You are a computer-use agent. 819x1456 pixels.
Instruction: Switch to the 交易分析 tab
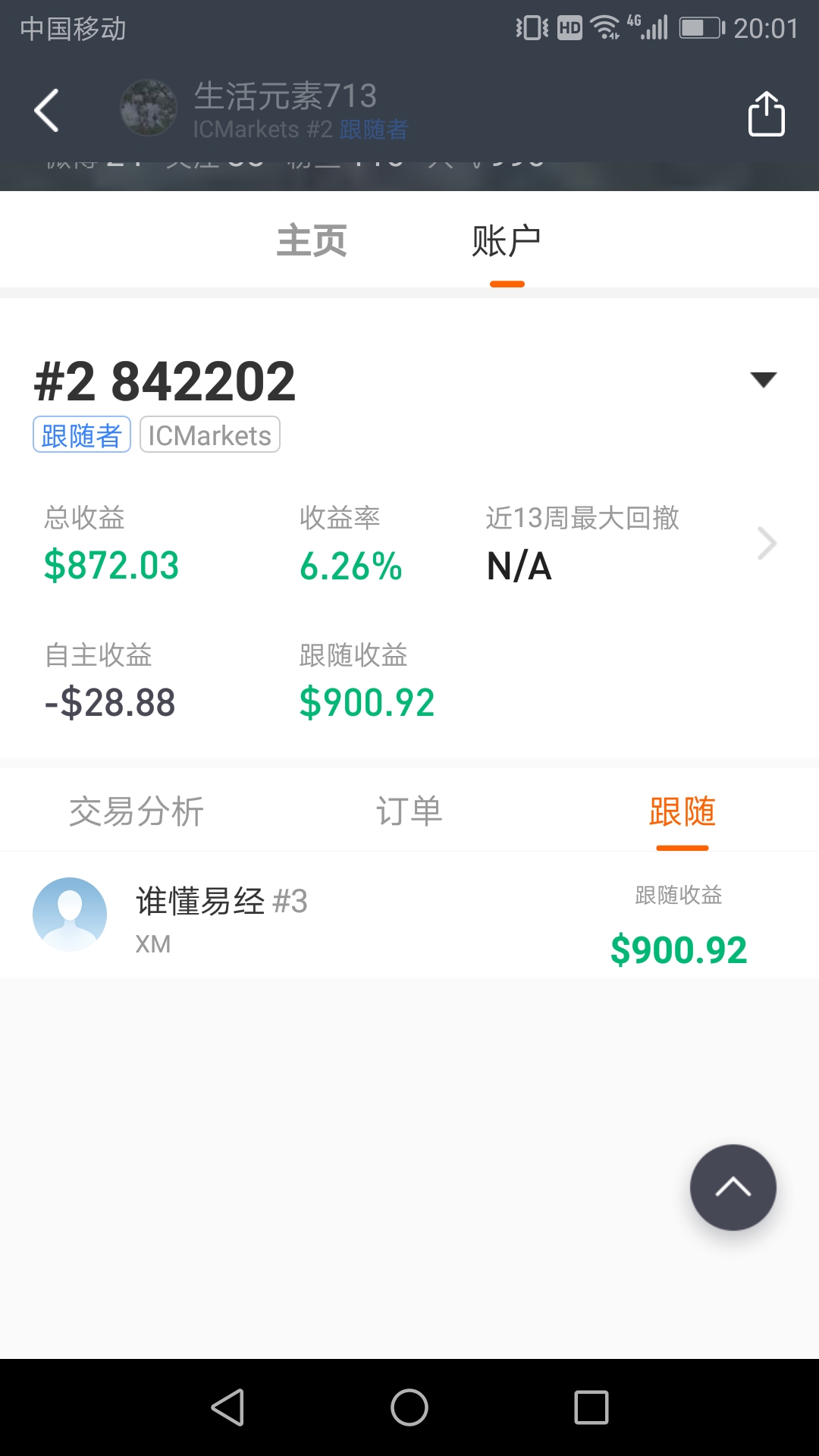click(x=136, y=811)
